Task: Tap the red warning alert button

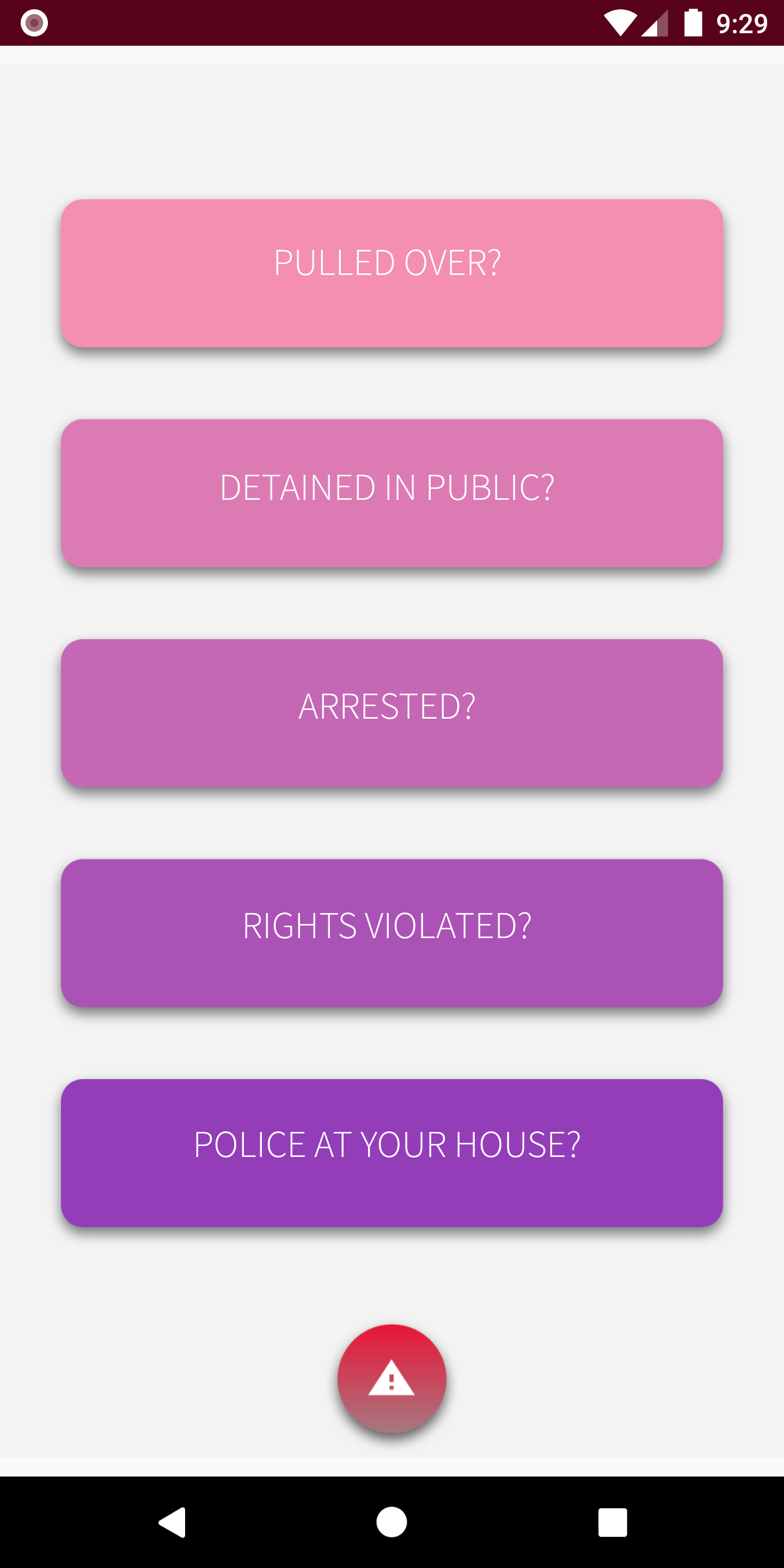Action: pyautogui.click(x=392, y=1379)
